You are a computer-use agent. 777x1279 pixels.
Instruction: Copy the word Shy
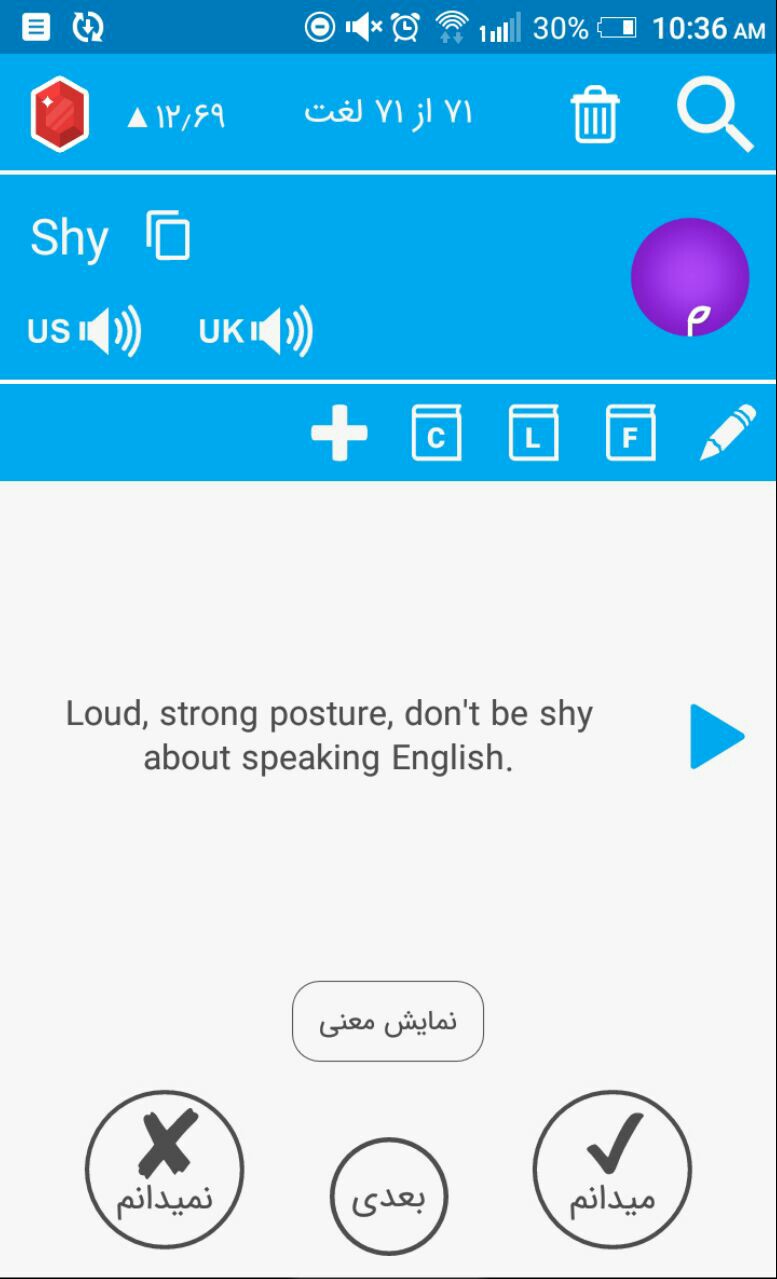(168, 236)
